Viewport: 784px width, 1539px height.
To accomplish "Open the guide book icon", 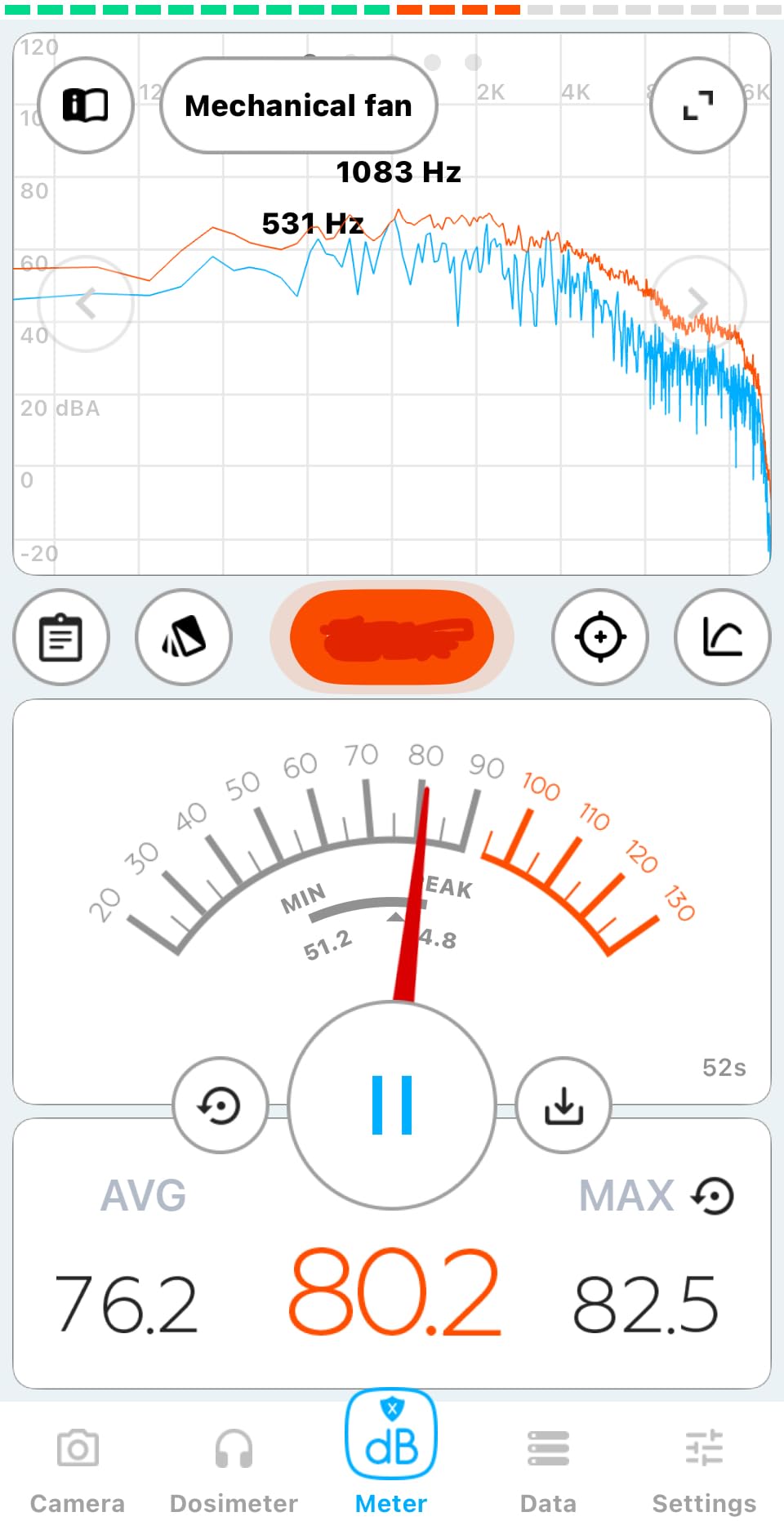I will (x=86, y=105).
